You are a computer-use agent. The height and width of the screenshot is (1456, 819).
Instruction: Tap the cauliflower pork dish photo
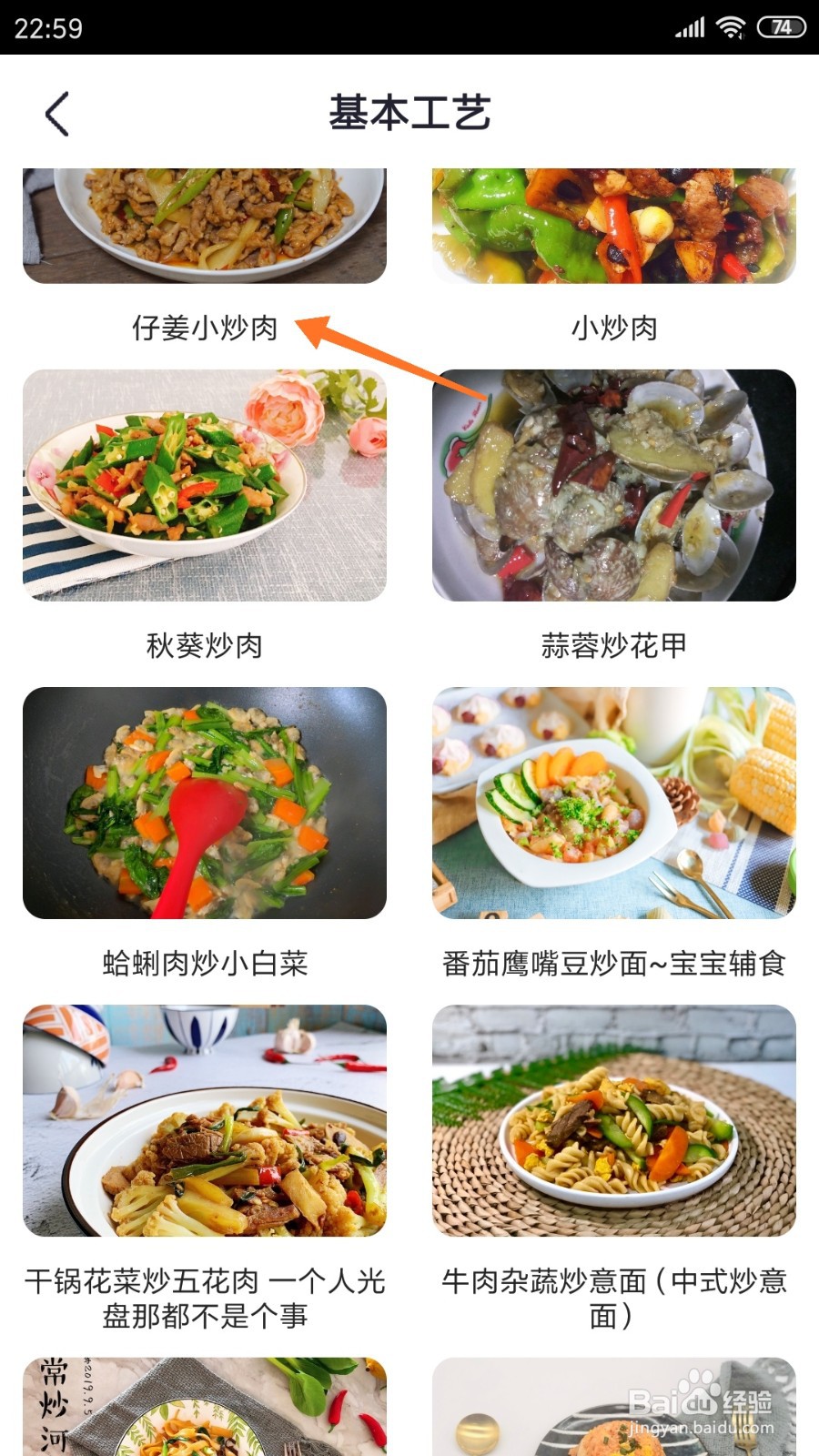coord(205,1119)
